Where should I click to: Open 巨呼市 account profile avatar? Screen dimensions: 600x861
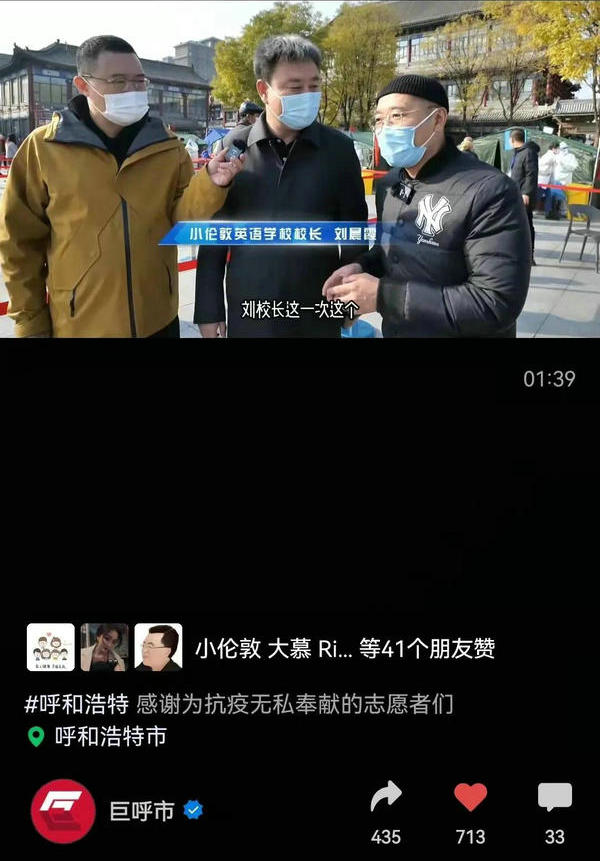tap(63, 811)
